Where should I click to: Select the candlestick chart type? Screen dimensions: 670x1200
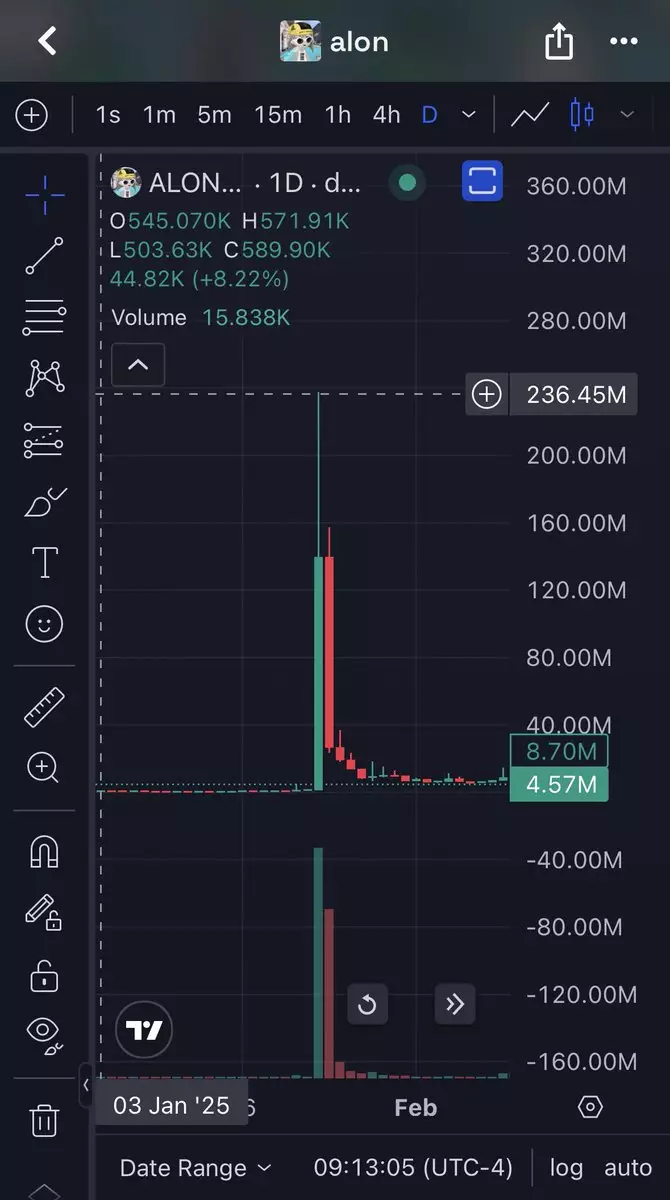click(581, 115)
